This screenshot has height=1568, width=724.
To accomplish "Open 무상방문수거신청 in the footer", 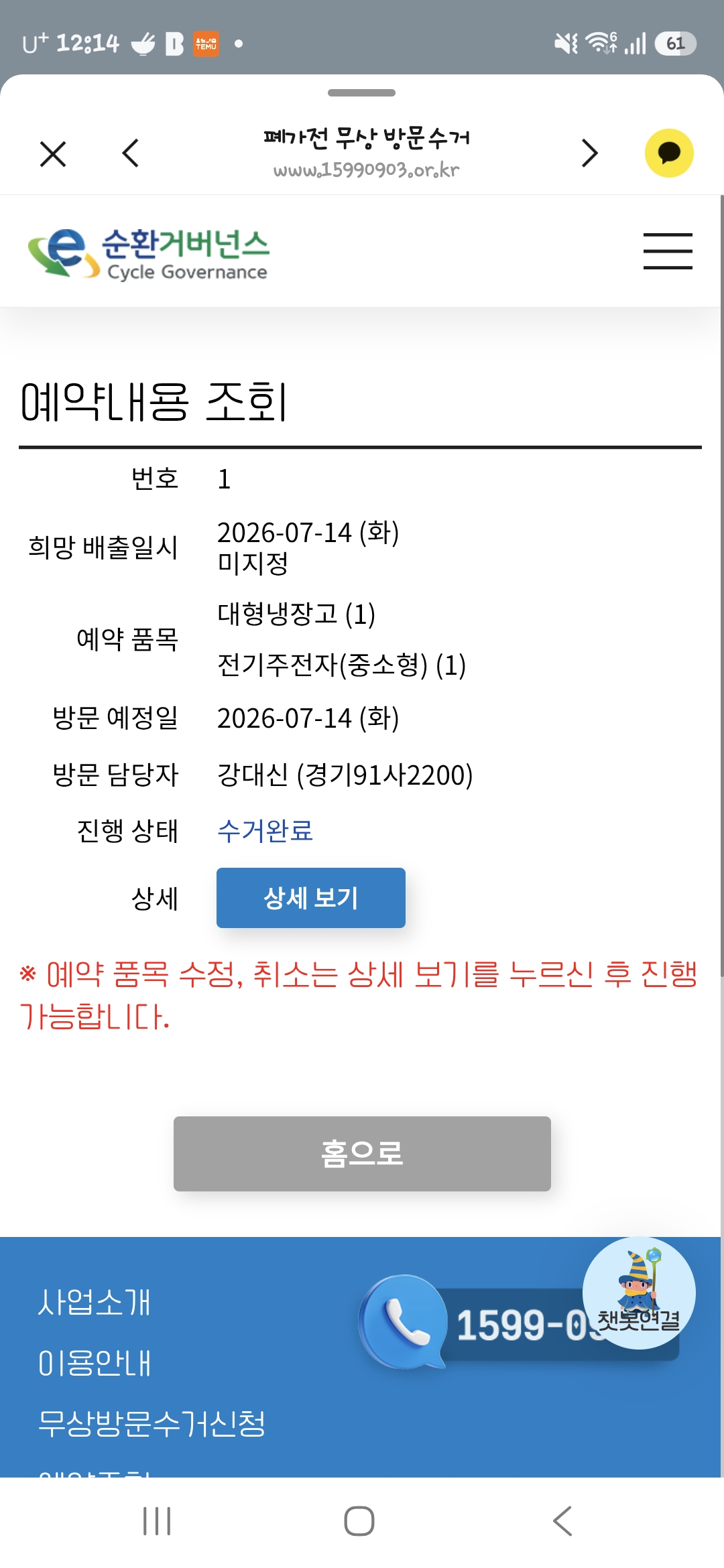I will click(152, 1423).
